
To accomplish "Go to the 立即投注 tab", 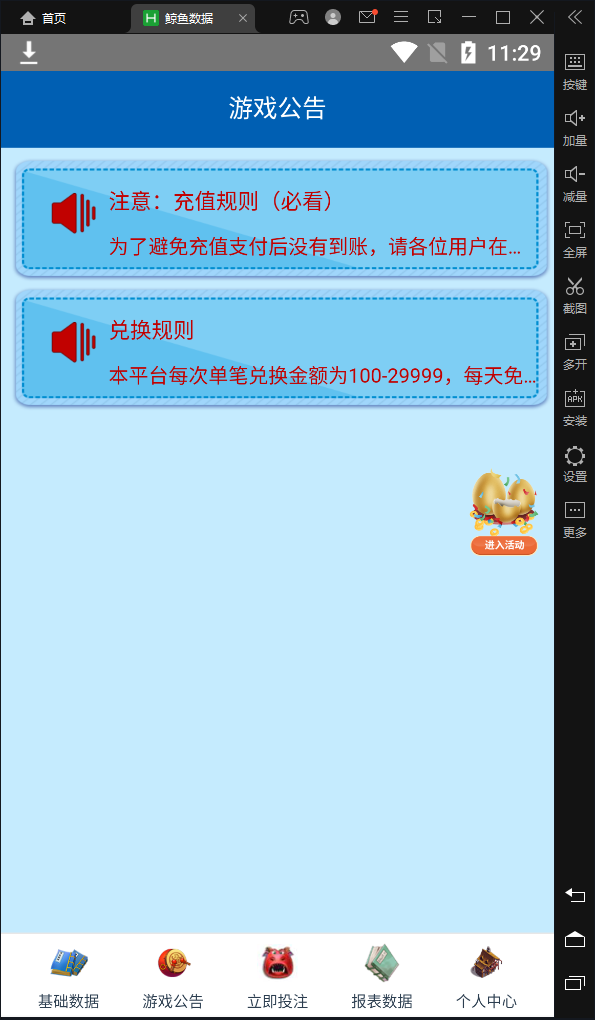I will pyautogui.click(x=278, y=976).
